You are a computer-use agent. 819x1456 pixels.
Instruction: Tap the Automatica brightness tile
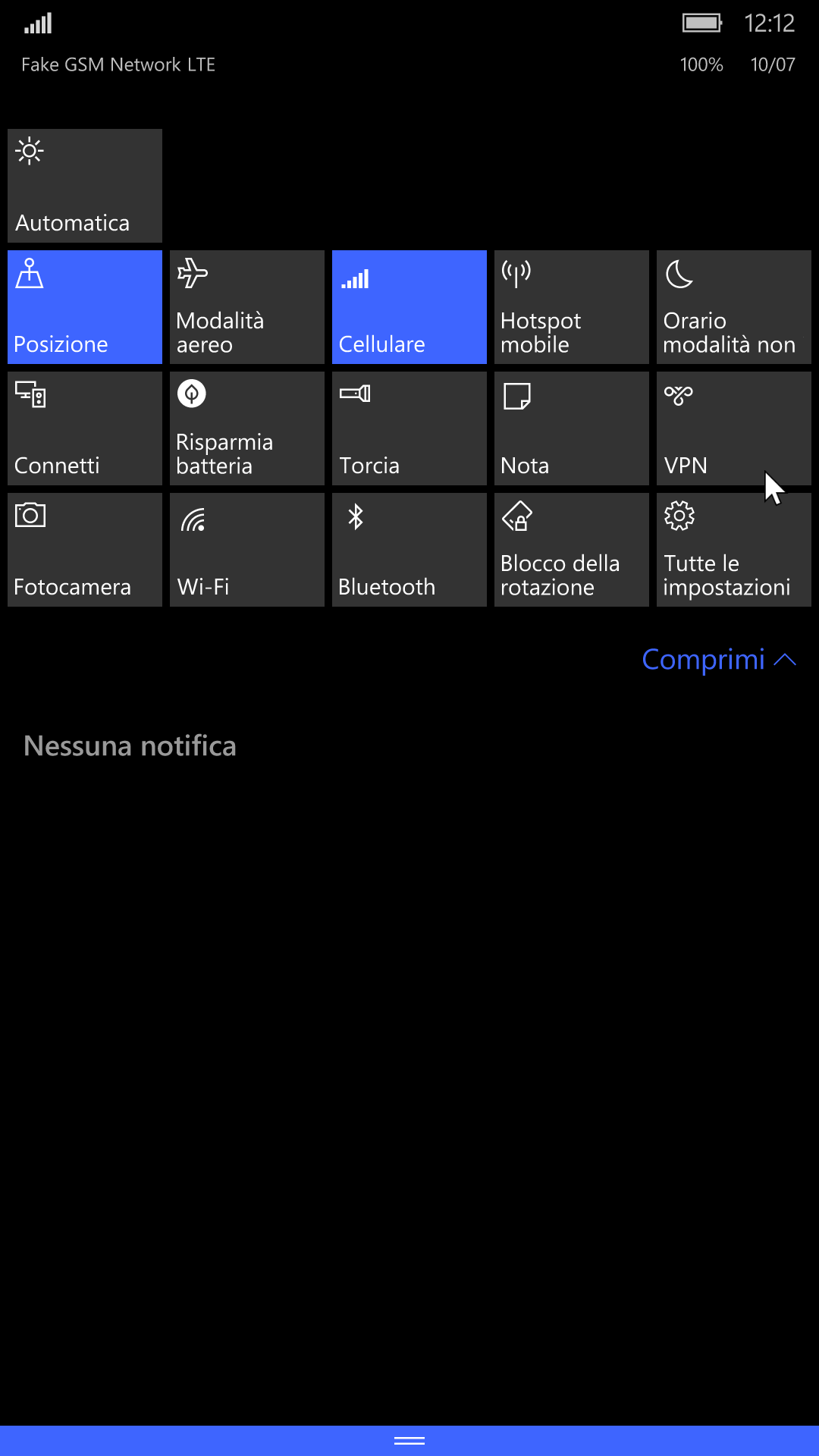(85, 186)
